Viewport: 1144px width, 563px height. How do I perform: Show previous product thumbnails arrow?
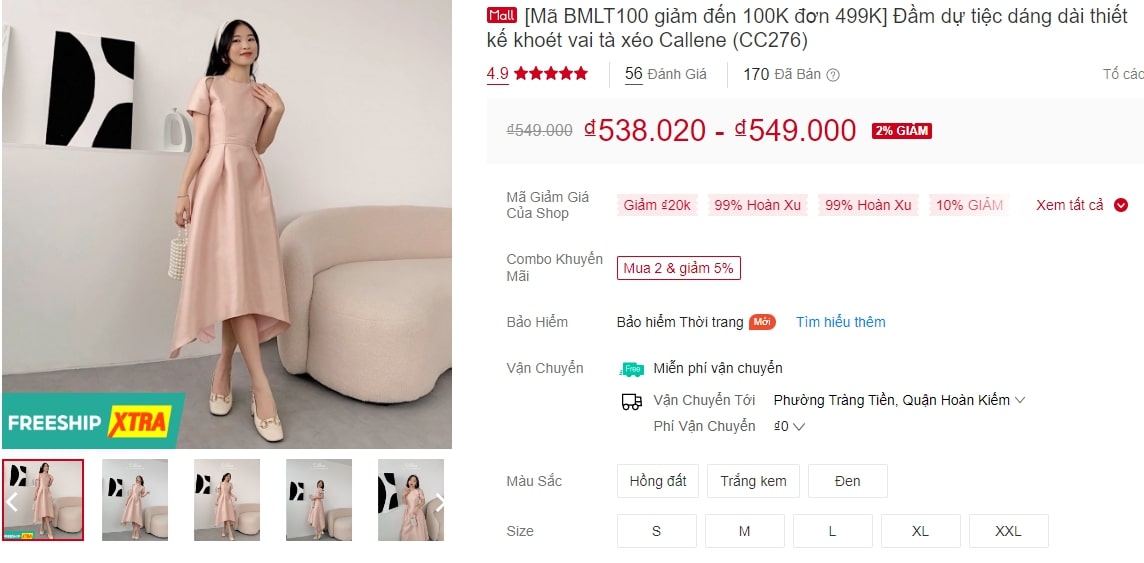(x=12, y=501)
